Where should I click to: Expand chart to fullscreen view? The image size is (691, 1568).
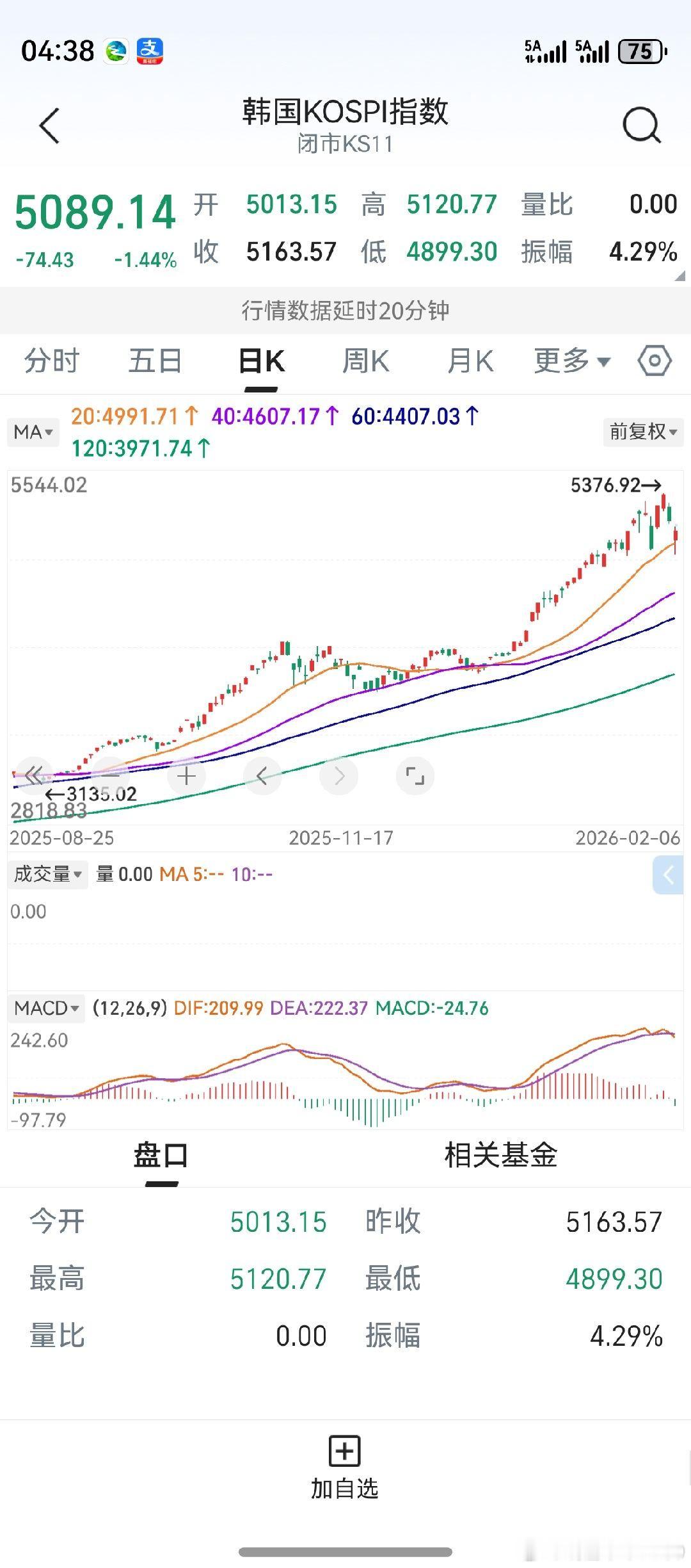(415, 775)
